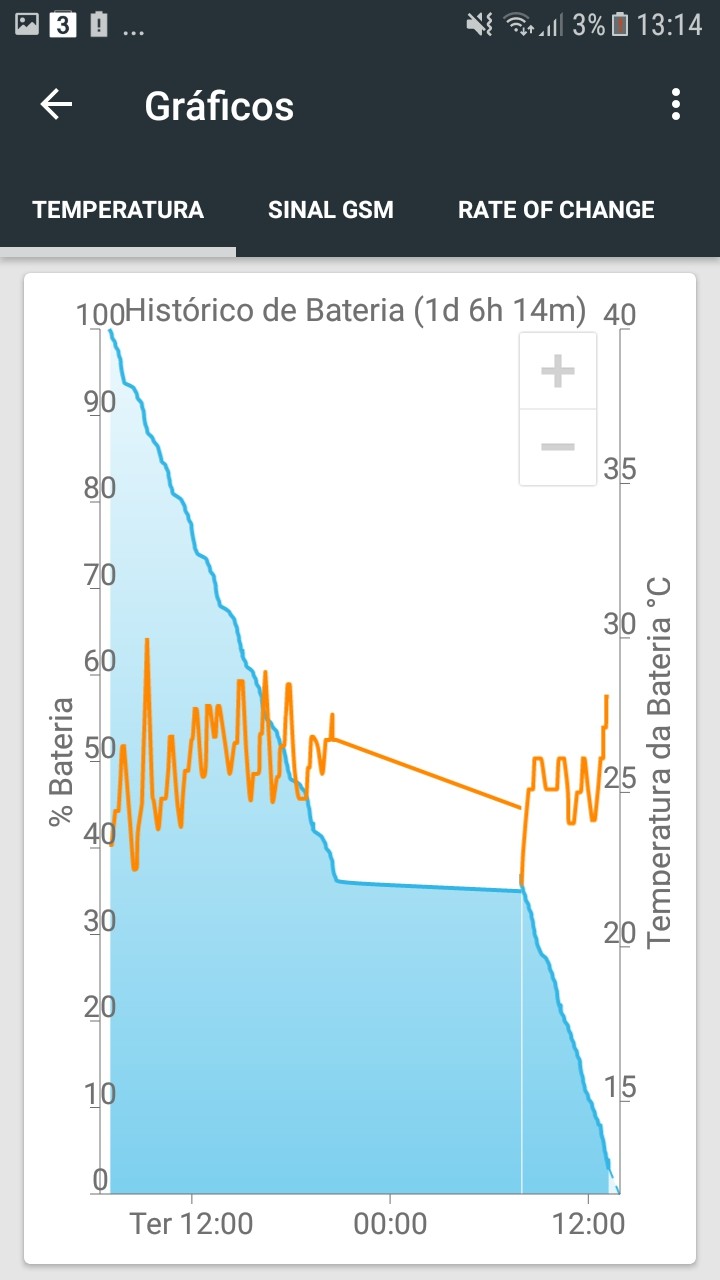This screenshot has width=720, height=1280.
Task: Go back using the arrow icon
Action: (x=56, y=105)
